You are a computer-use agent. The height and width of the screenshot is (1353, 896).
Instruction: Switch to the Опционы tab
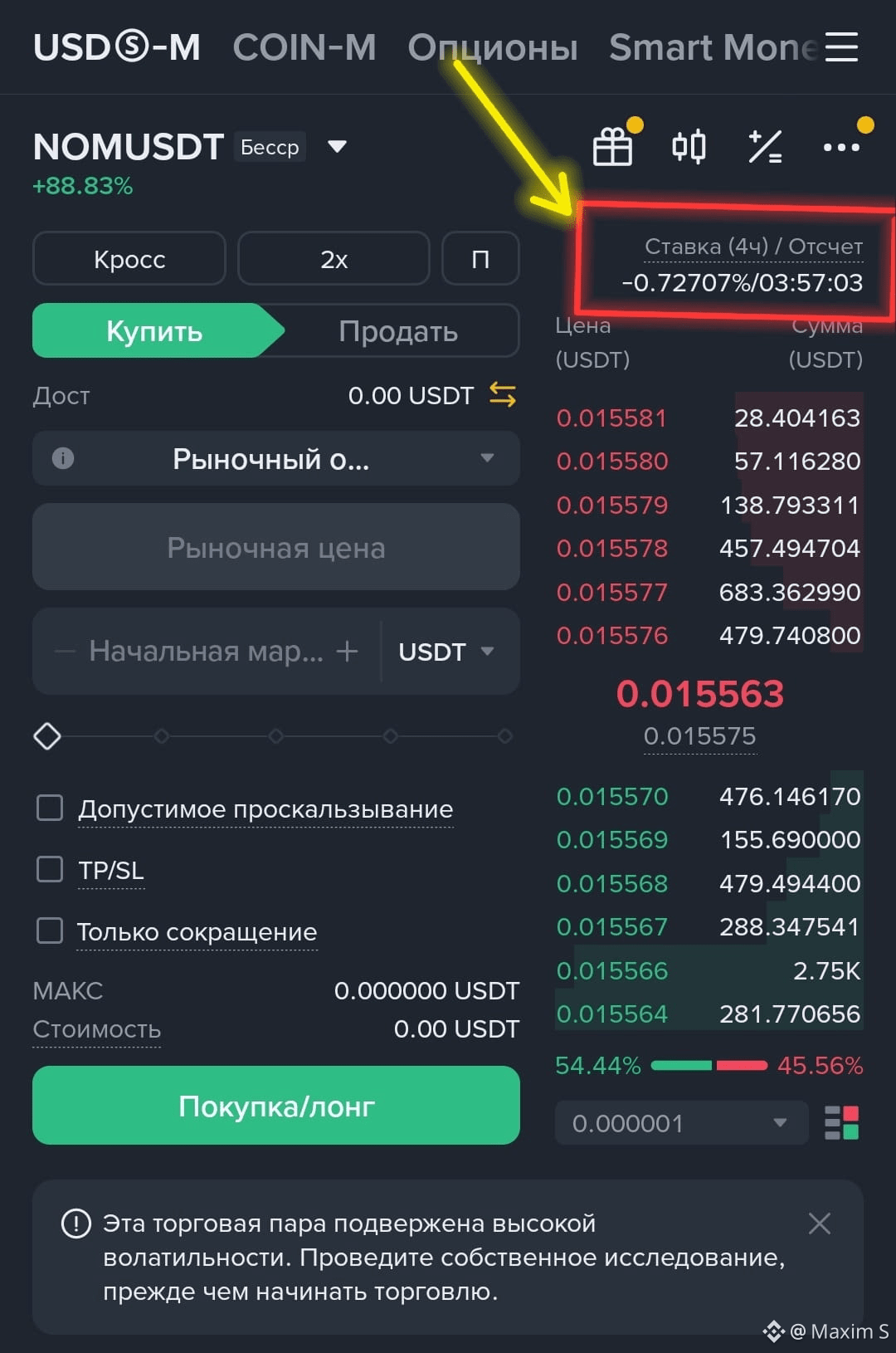492,47
